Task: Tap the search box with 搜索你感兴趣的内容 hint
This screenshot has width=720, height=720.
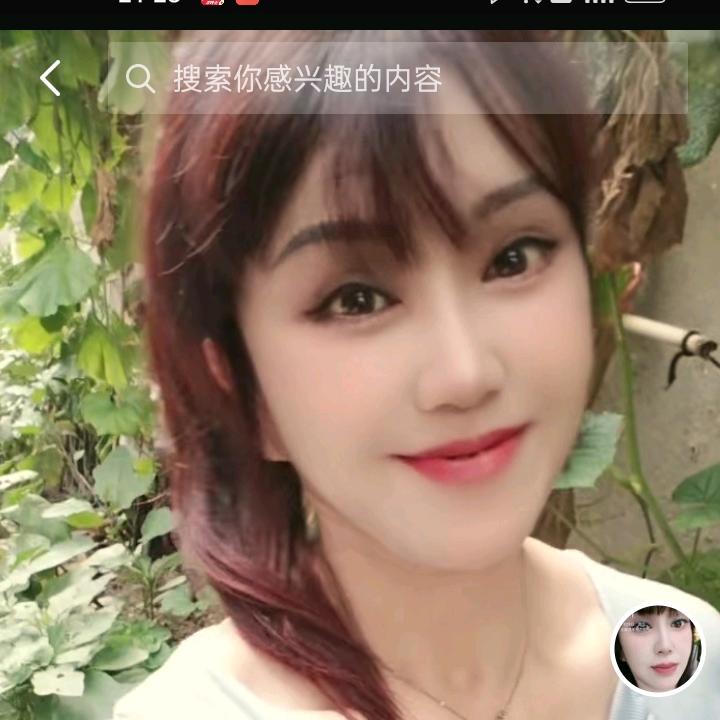Action: [400, 78]
